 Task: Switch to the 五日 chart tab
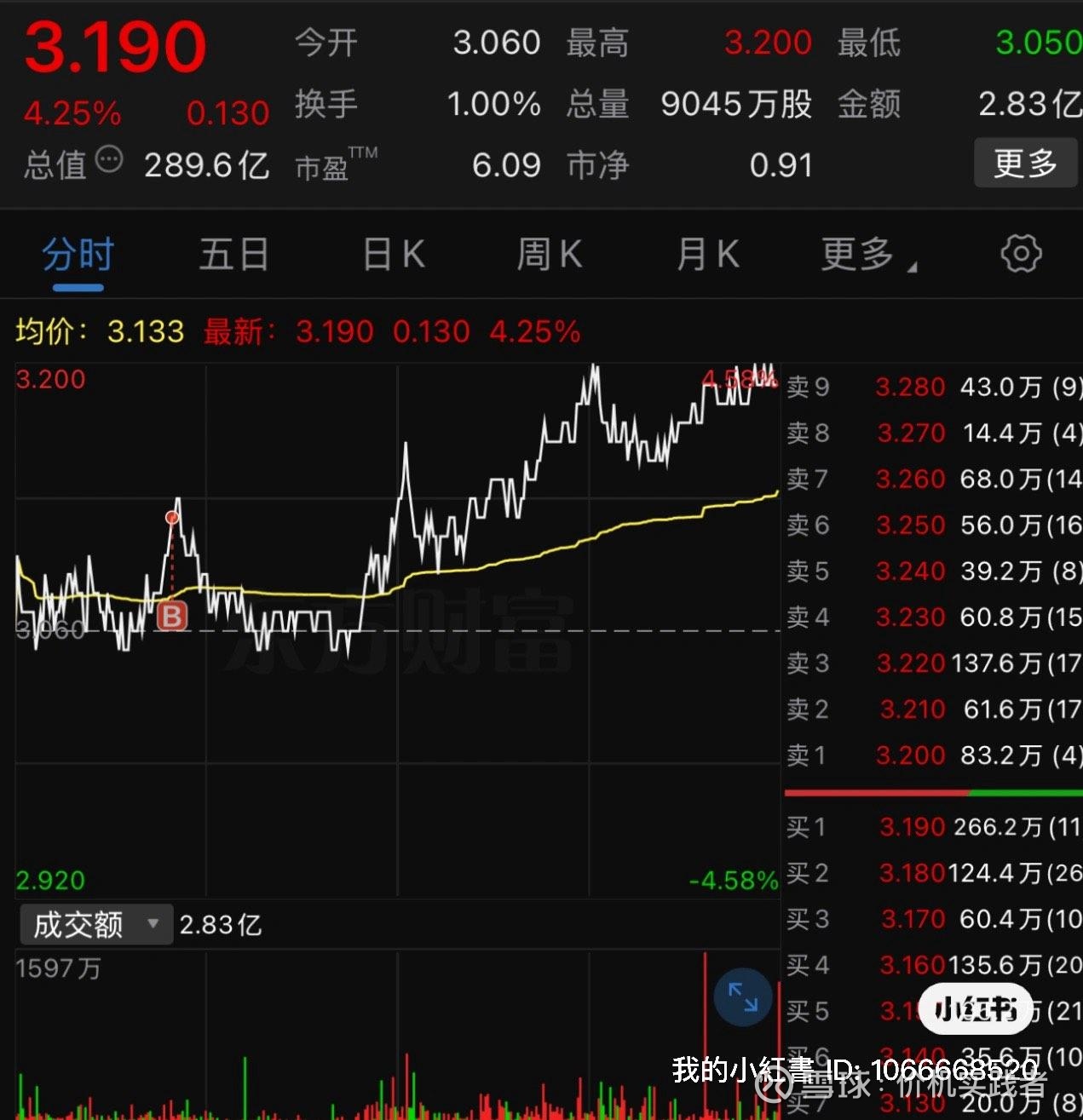click(233, 254)
